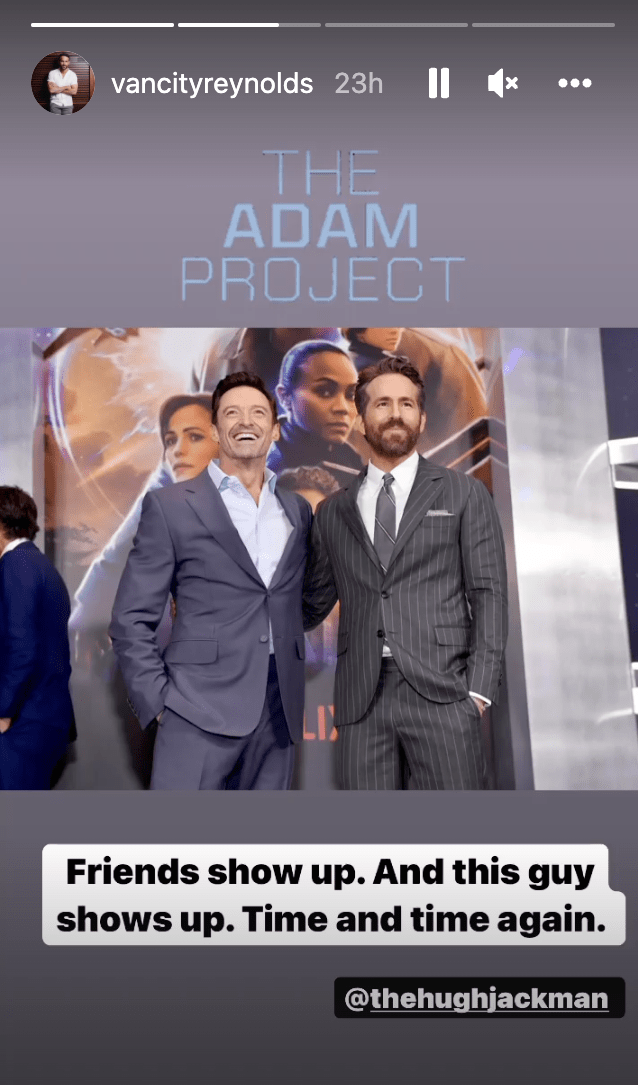Open the three-dot more options menu
Image resolution: width=638 pixels, height=1085 pixels.
(x=575, y=83)
